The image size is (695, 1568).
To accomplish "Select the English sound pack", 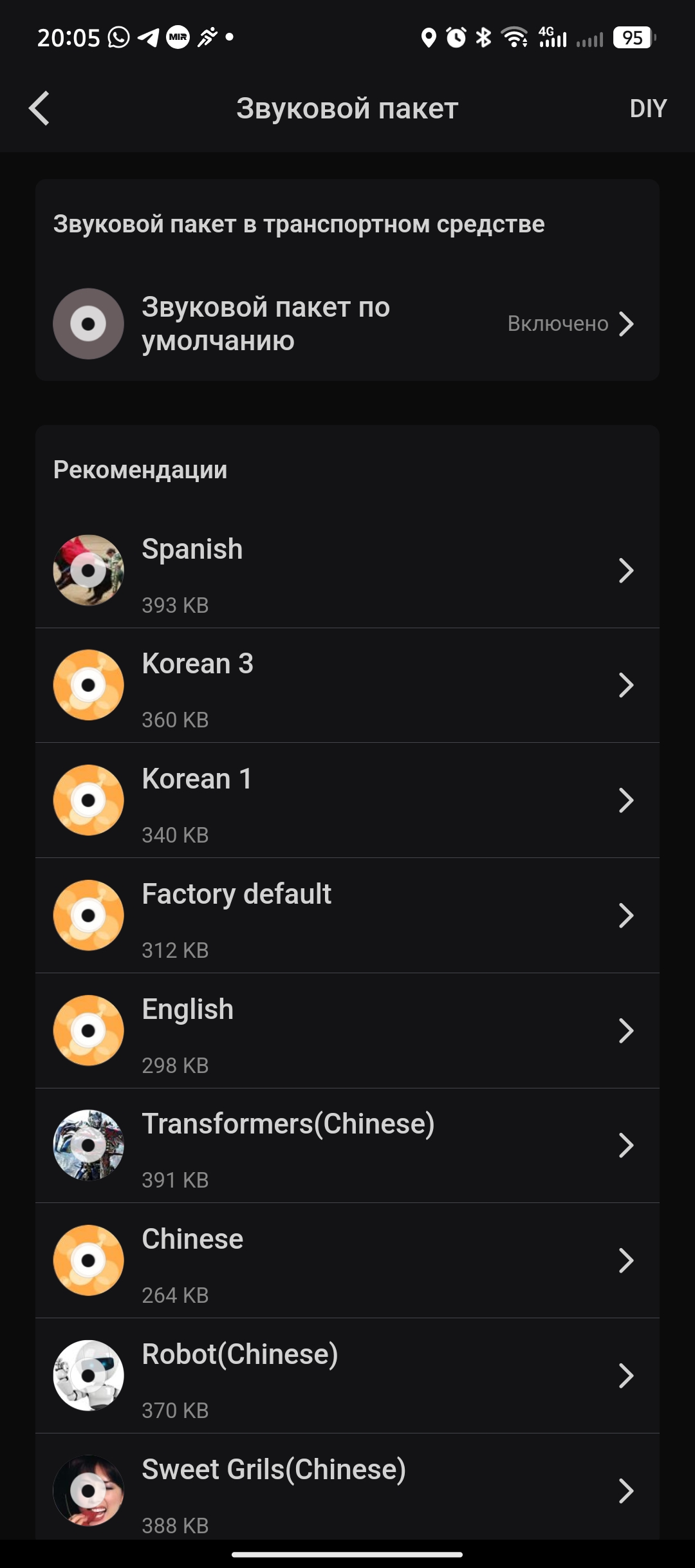I will [x=347, y=1031].
